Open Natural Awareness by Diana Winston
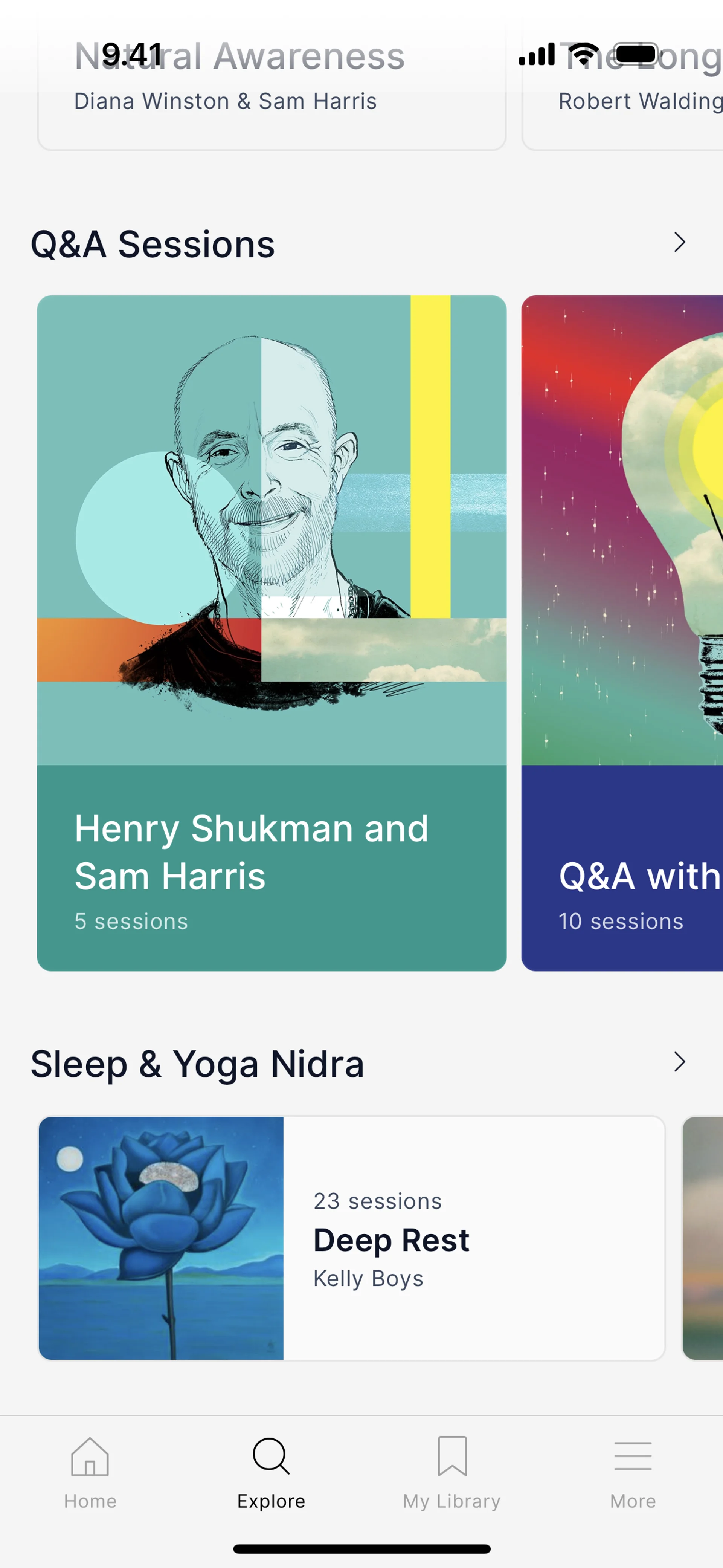 [x=272, y=91]
